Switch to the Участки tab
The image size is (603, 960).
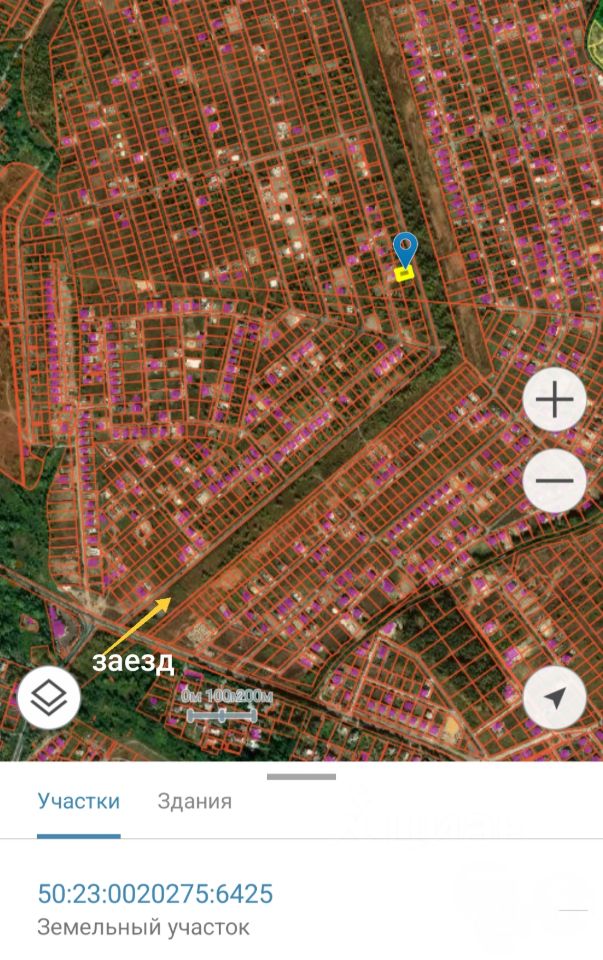tap(79, 801)
